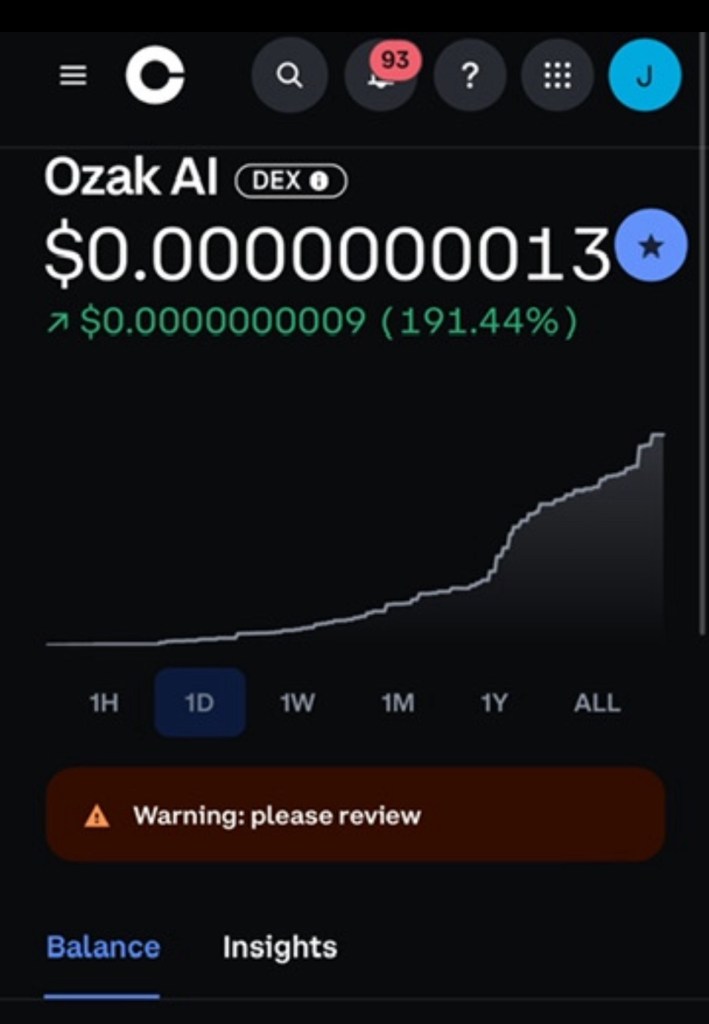The image size is (709, 1024).
Task: Tap the Coinbase logo home button
Action: pos(155,76)
